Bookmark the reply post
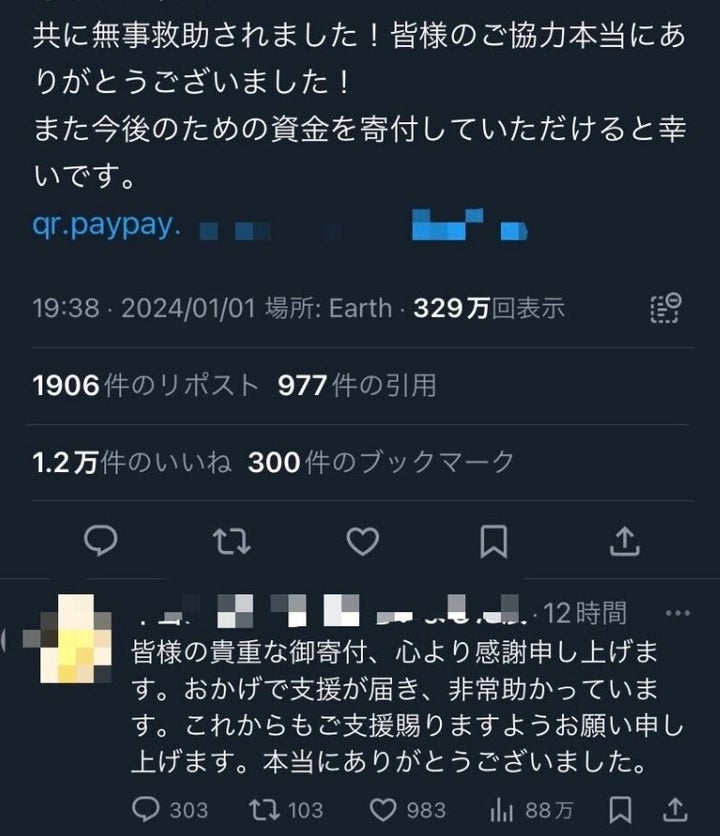This screenshot has width=720, height=836. pyautogui.click(x=621, y=808)
